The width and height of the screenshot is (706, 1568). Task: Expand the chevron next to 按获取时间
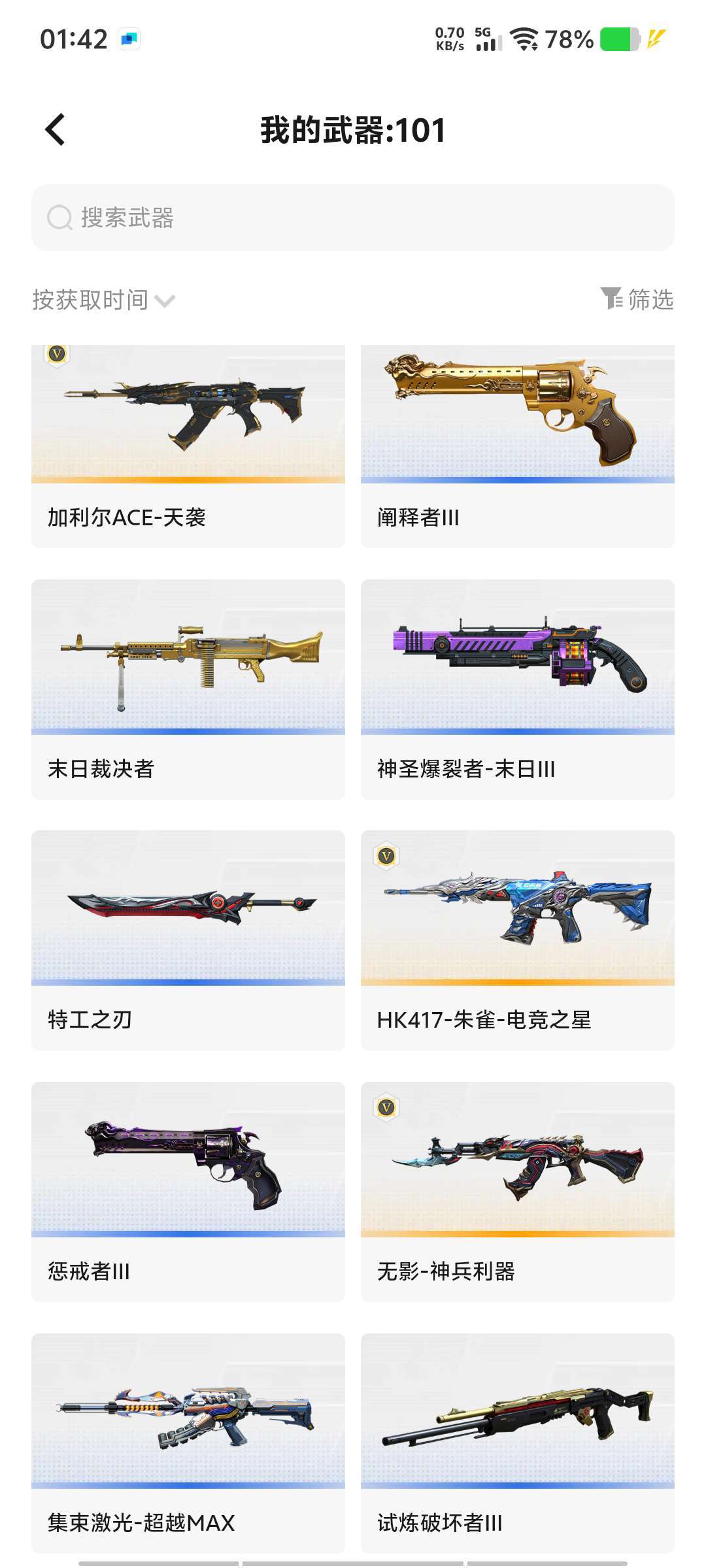[165, 301]
